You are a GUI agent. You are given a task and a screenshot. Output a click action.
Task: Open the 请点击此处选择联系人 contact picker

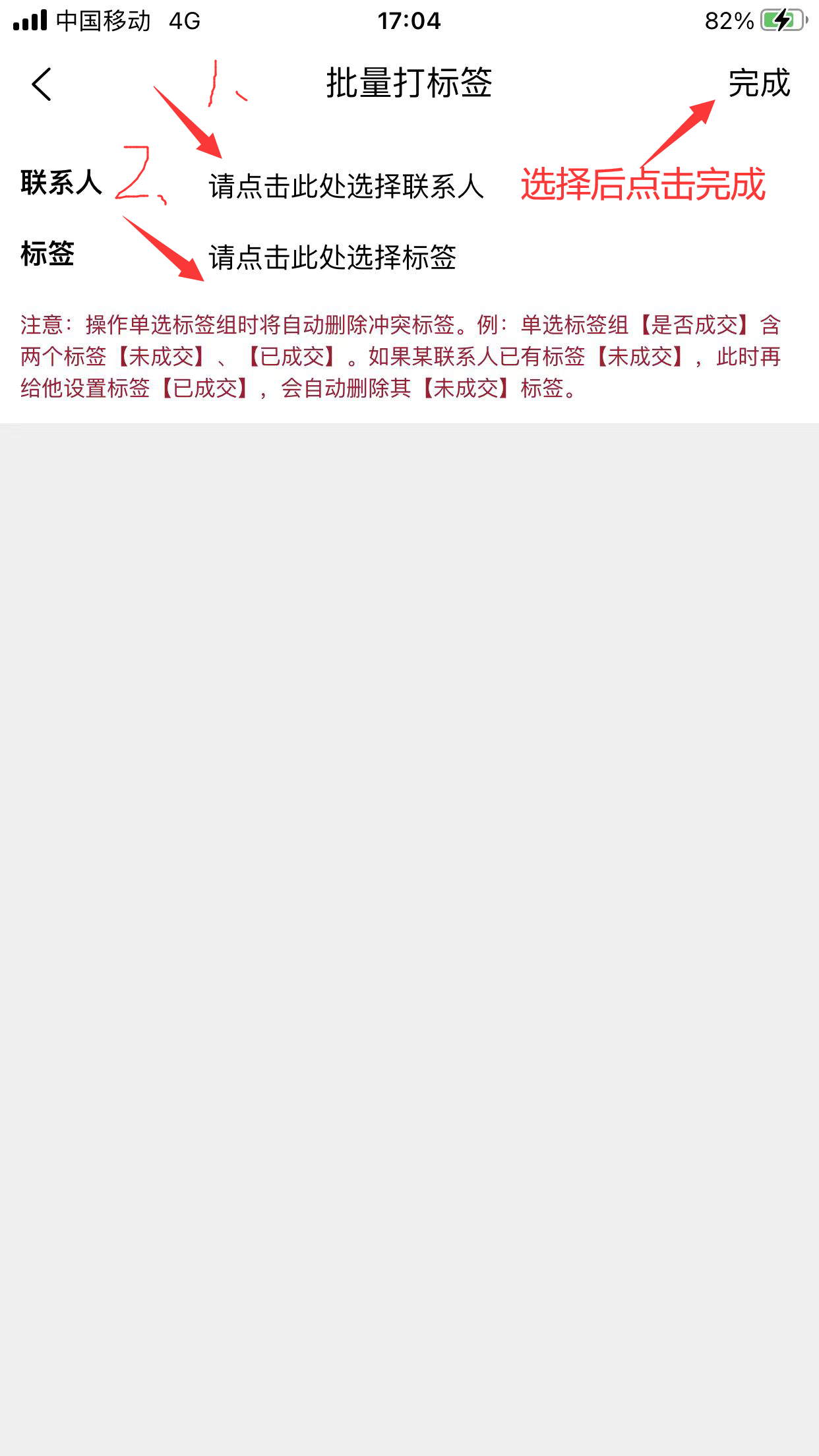346,186
